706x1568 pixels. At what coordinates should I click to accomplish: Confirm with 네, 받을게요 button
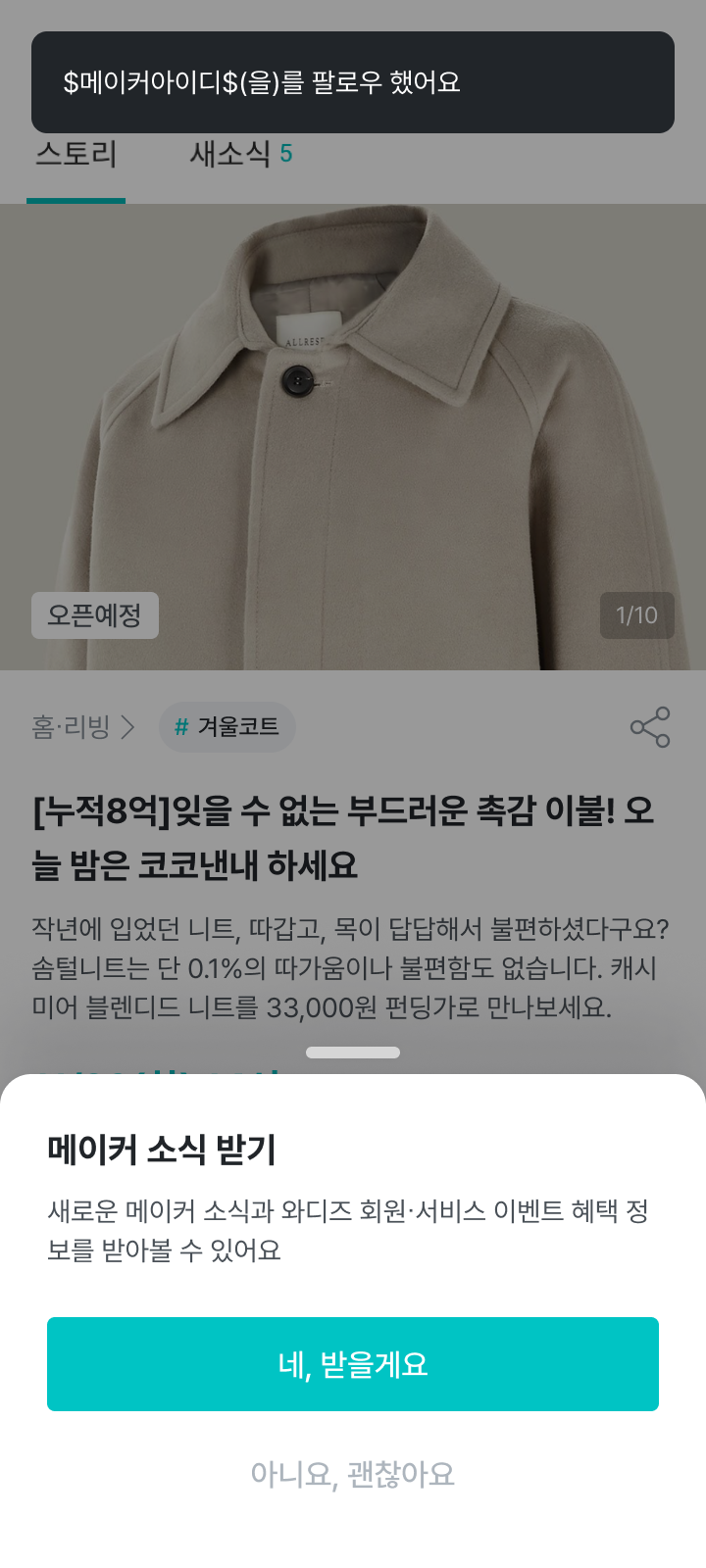point(353,1364)
